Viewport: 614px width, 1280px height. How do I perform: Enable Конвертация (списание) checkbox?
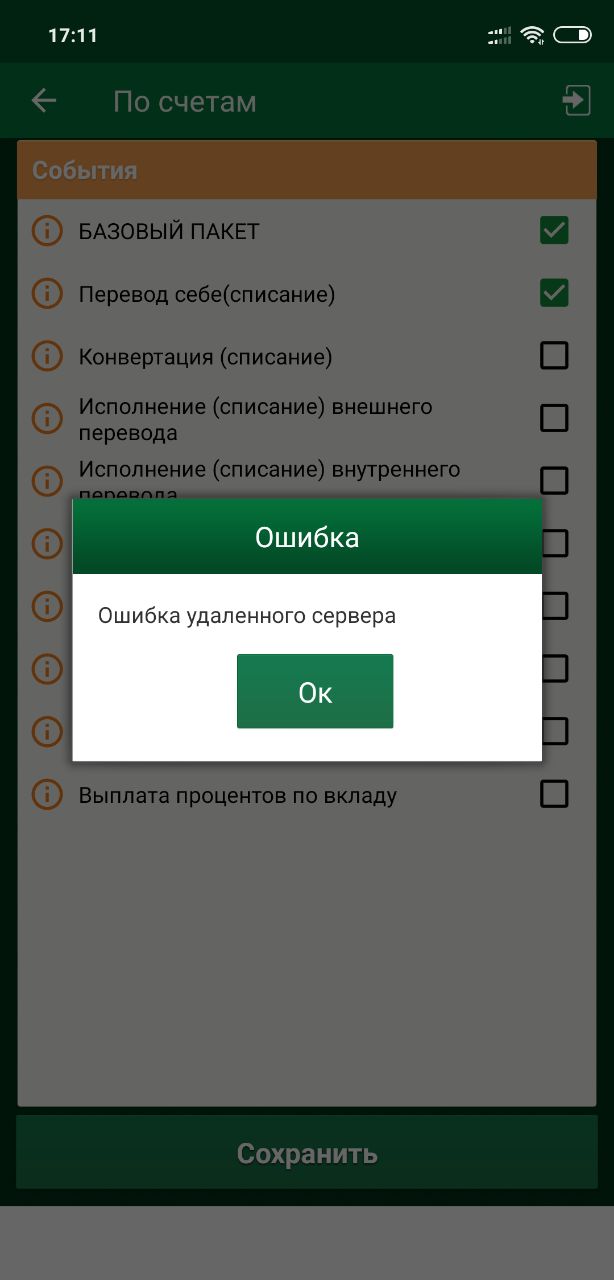click(x=554, y=356)
